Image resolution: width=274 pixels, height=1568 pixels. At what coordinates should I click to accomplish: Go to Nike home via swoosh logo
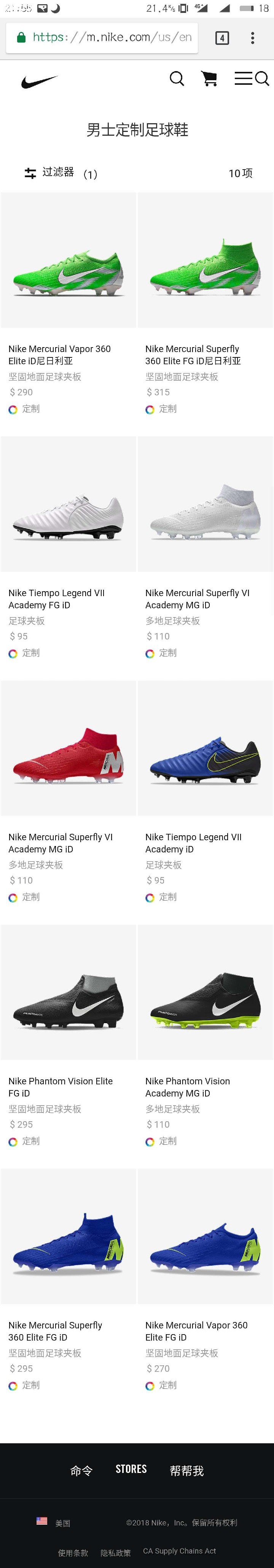click(x=39, y=82)
